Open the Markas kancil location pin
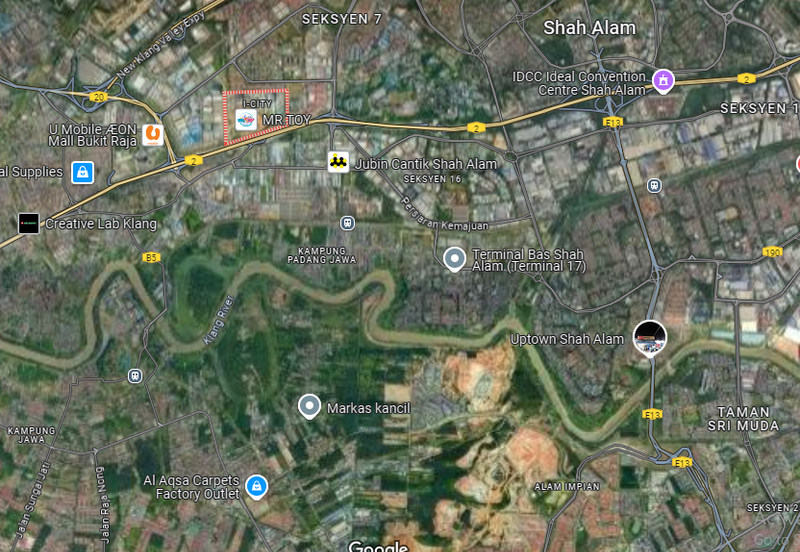Viewport: 800px width, 552px height. (x=309, y=406)
